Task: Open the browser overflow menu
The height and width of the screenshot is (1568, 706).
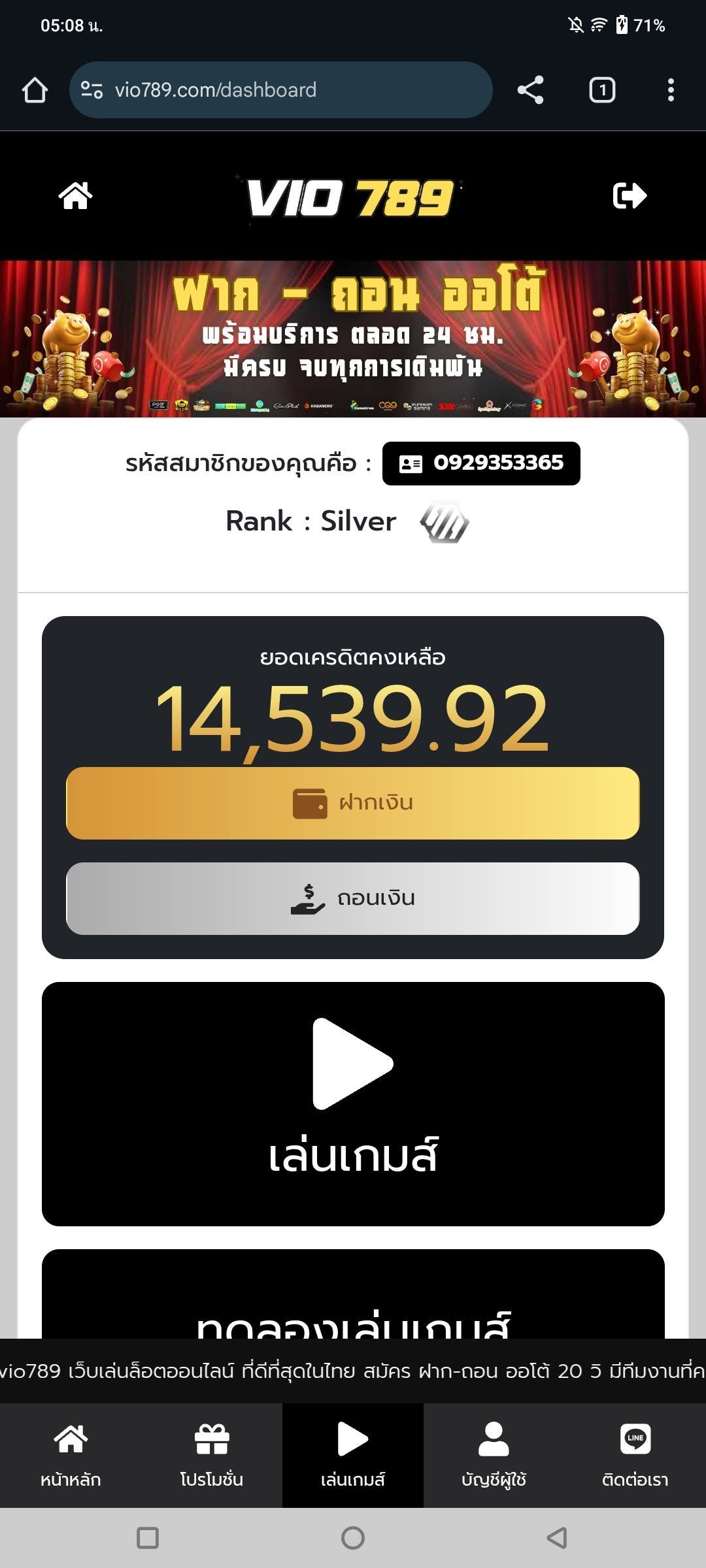Action: coord(671,90)
